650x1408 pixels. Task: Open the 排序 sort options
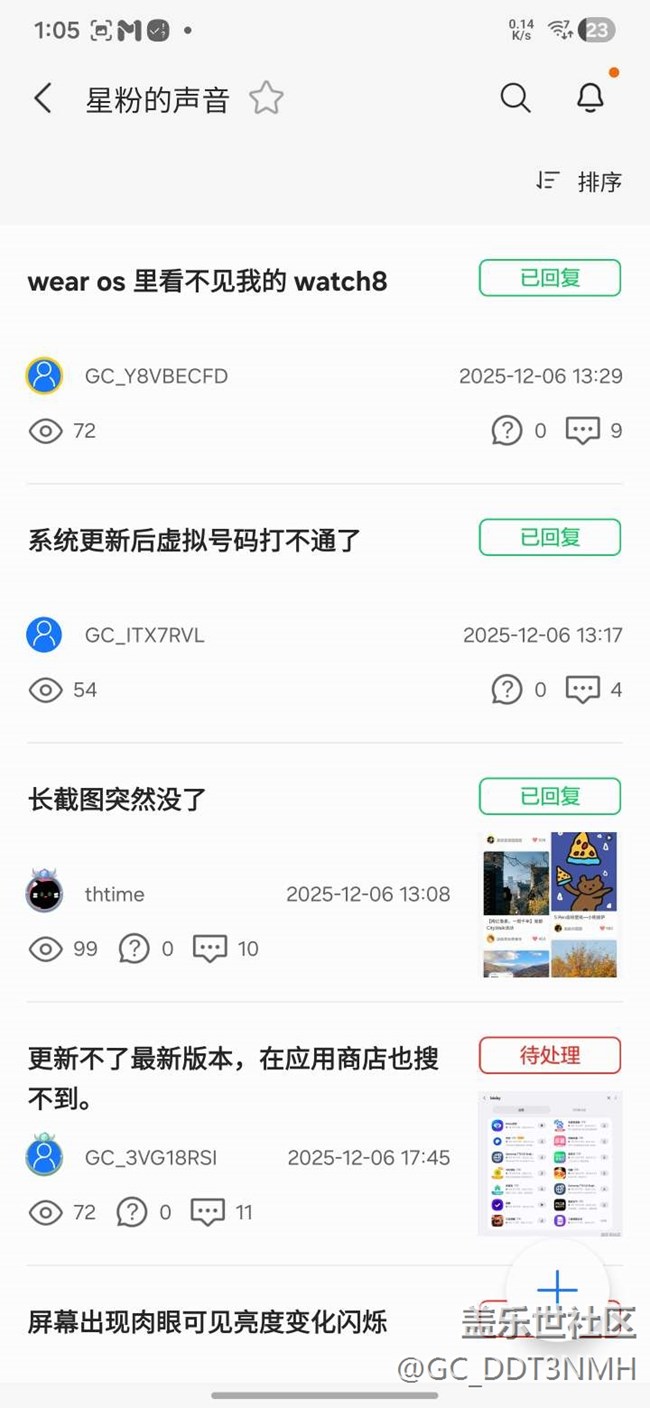coord(581,181)
